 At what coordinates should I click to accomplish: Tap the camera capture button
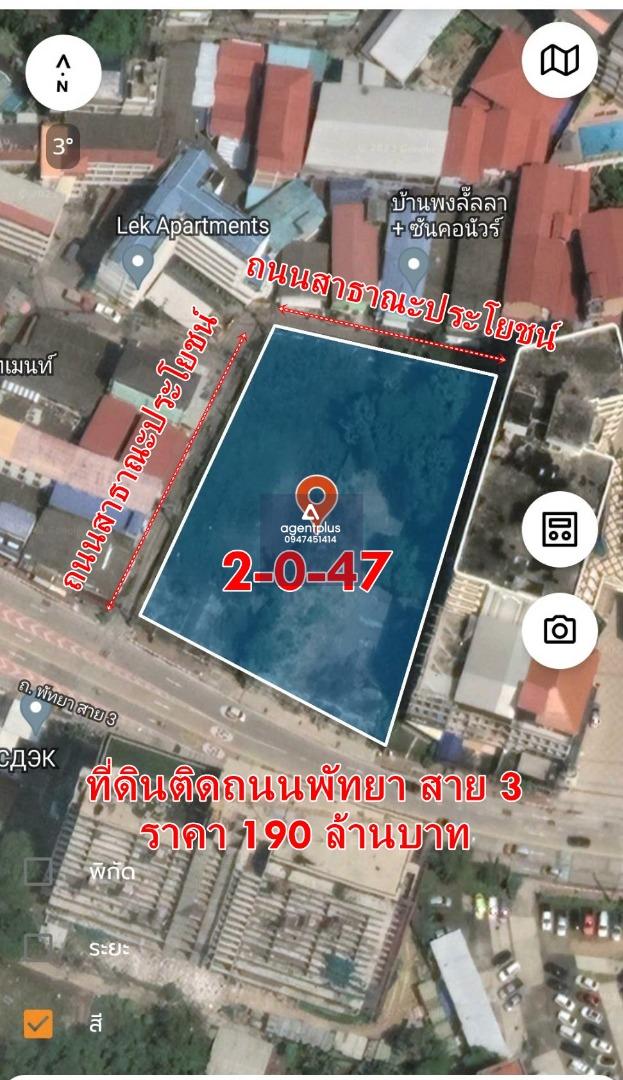click(560, 630)
